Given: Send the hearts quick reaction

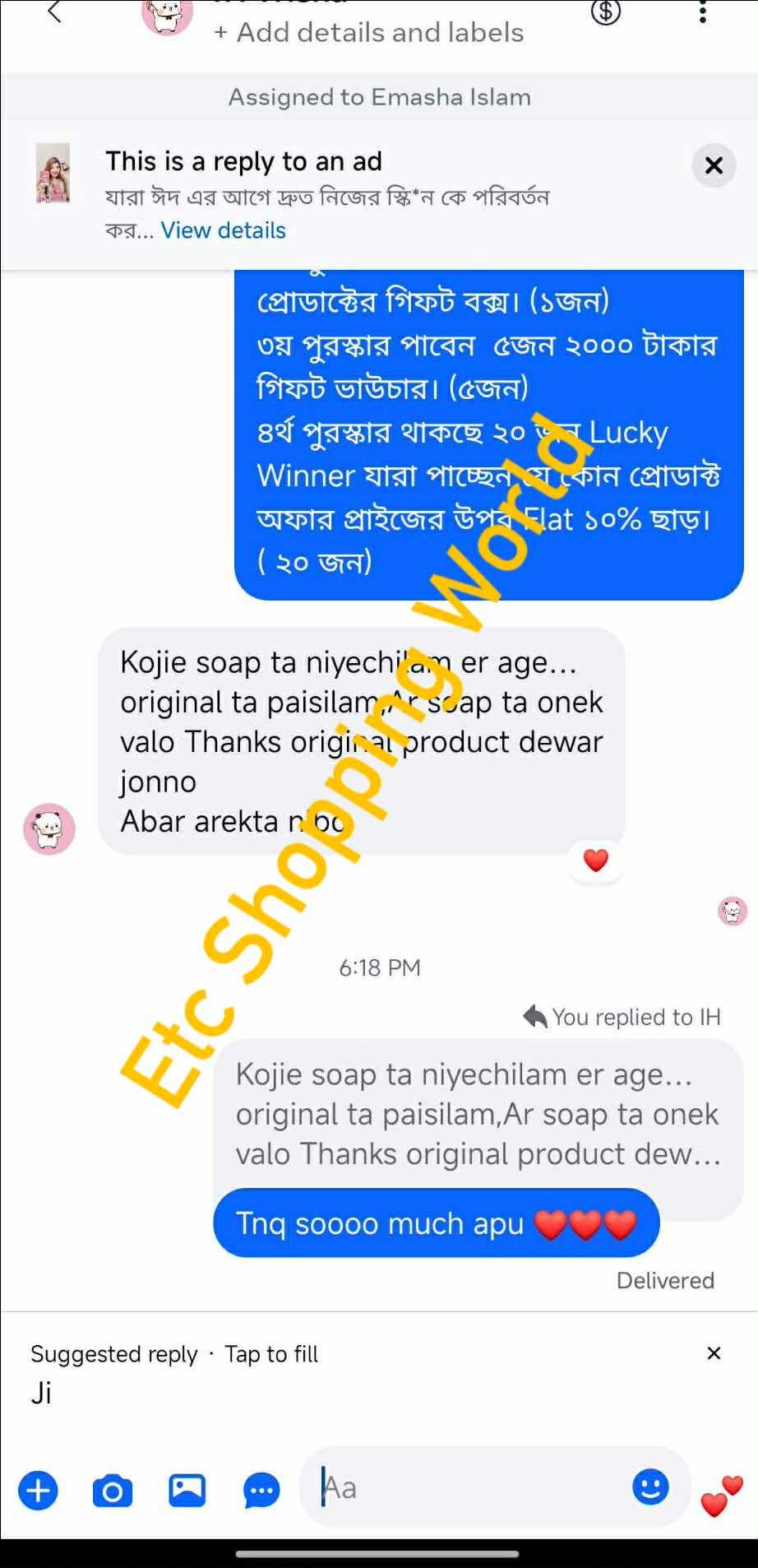Looking at the screenshot, I should coord(721,1495).
